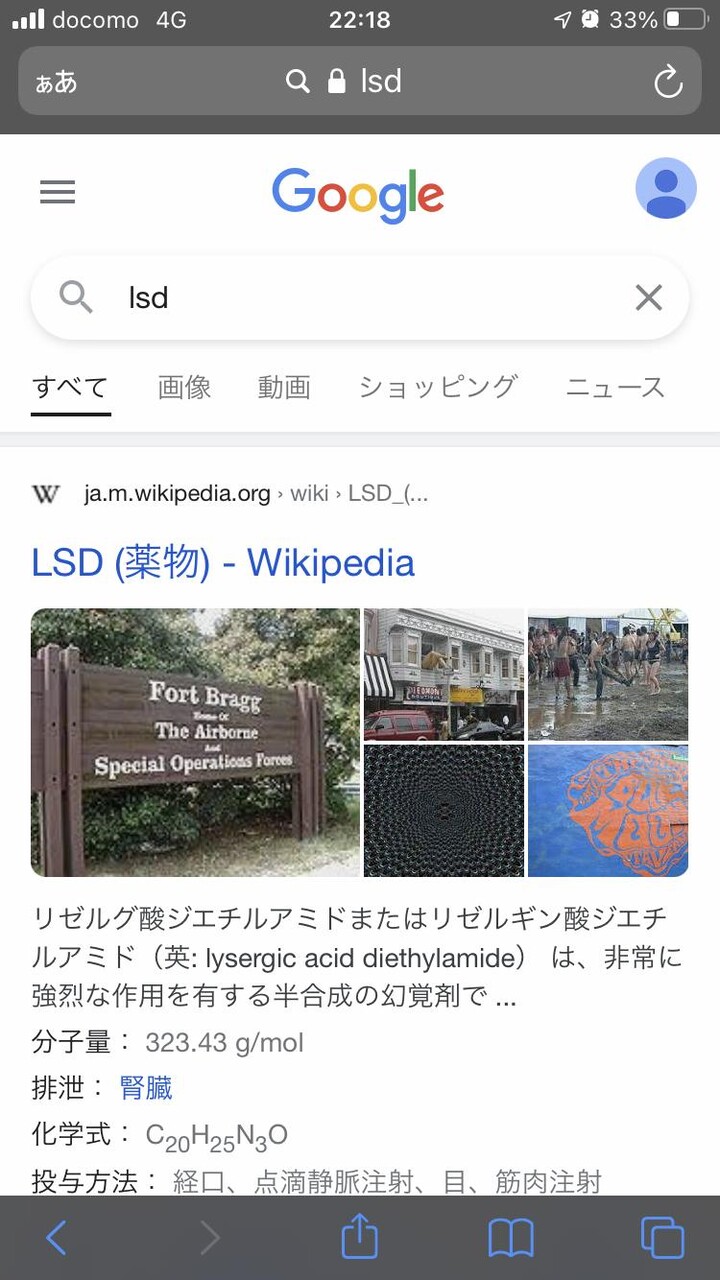
Task: Open the Google account profile icon
Action: (x=665, y=188)
